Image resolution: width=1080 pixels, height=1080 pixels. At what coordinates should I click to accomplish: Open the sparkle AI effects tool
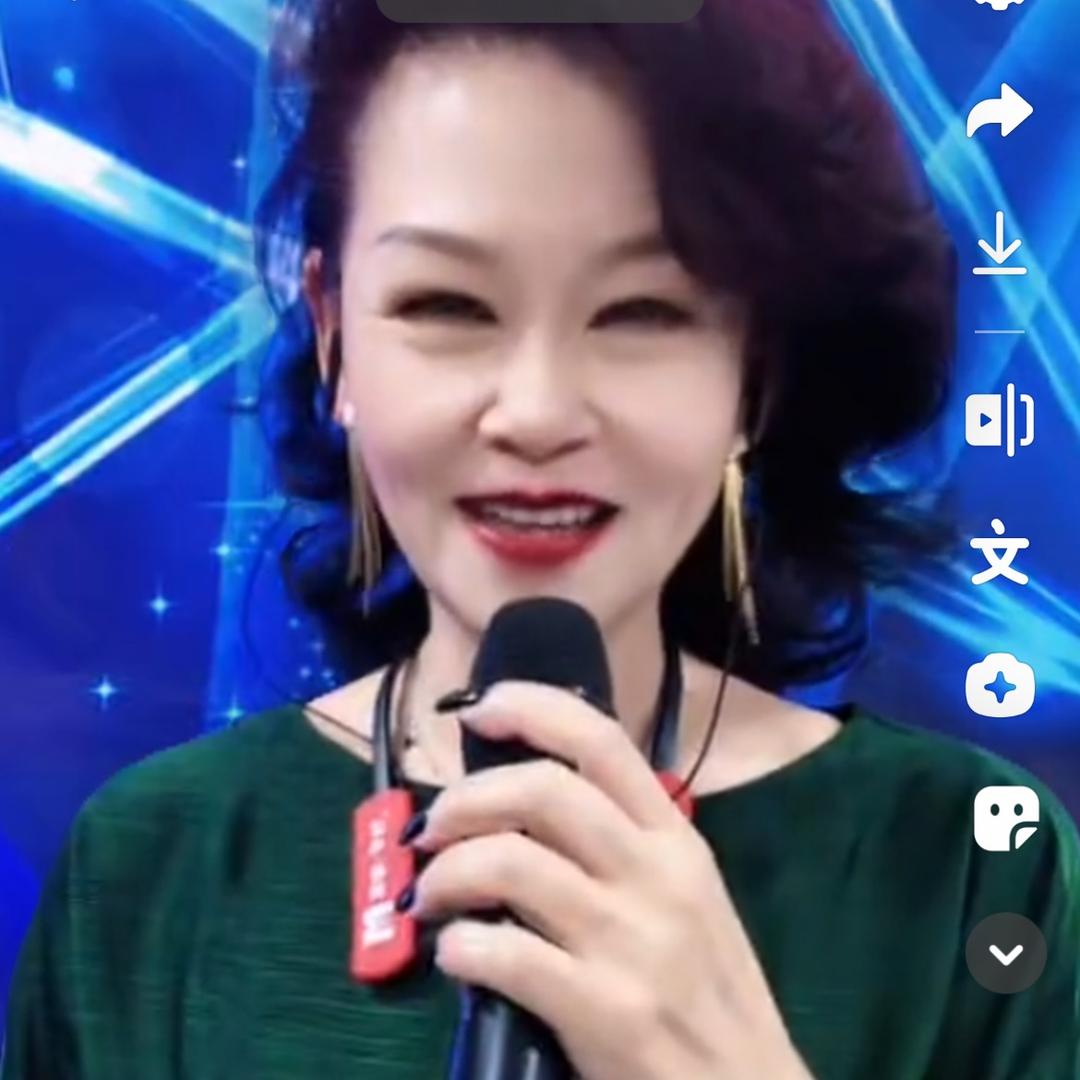(999, 686)
